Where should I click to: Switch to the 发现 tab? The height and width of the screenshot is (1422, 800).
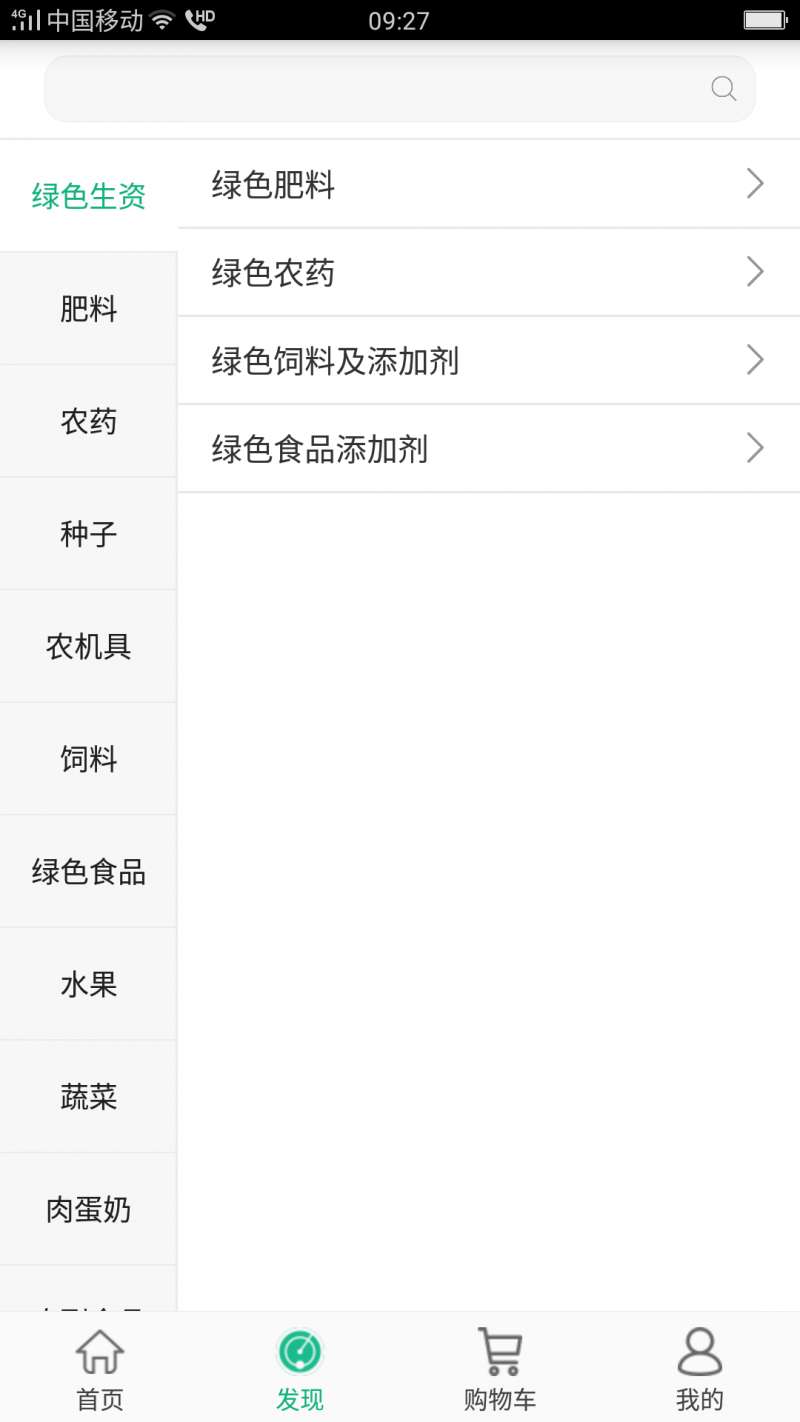tap(300, 1368)
